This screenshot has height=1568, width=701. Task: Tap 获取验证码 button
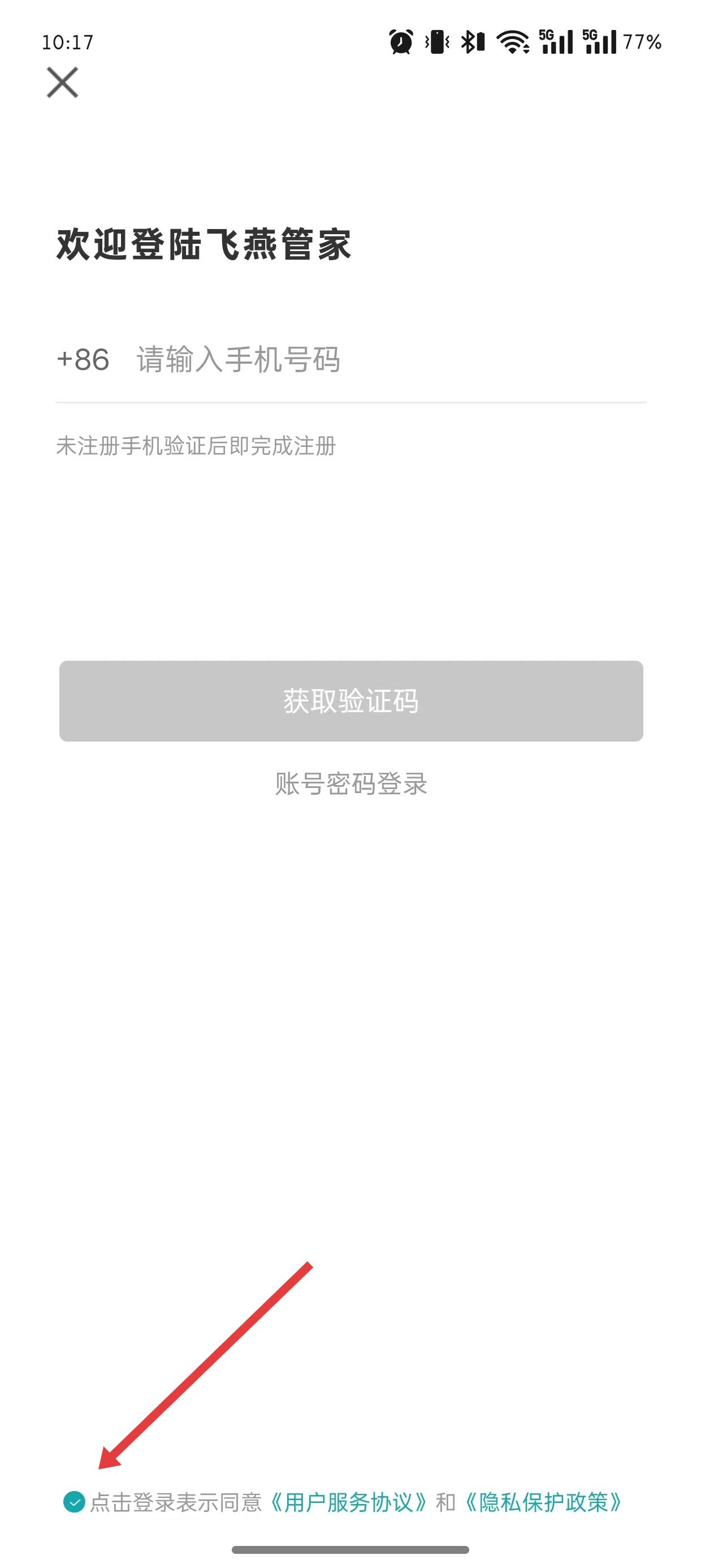pos(351,701)
